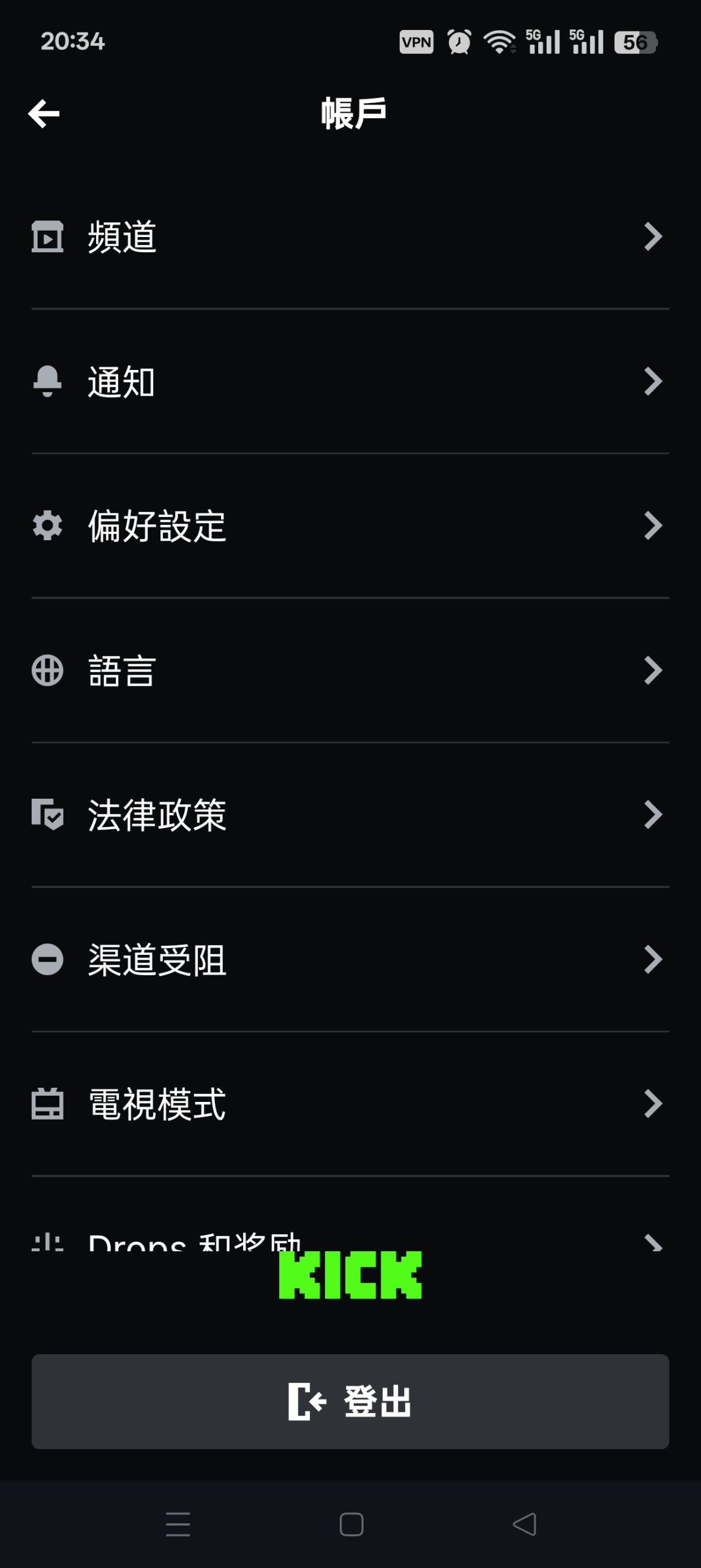
Task: Click the TV mode icon
Action: pyautogui.click(x=48, y=1104)
